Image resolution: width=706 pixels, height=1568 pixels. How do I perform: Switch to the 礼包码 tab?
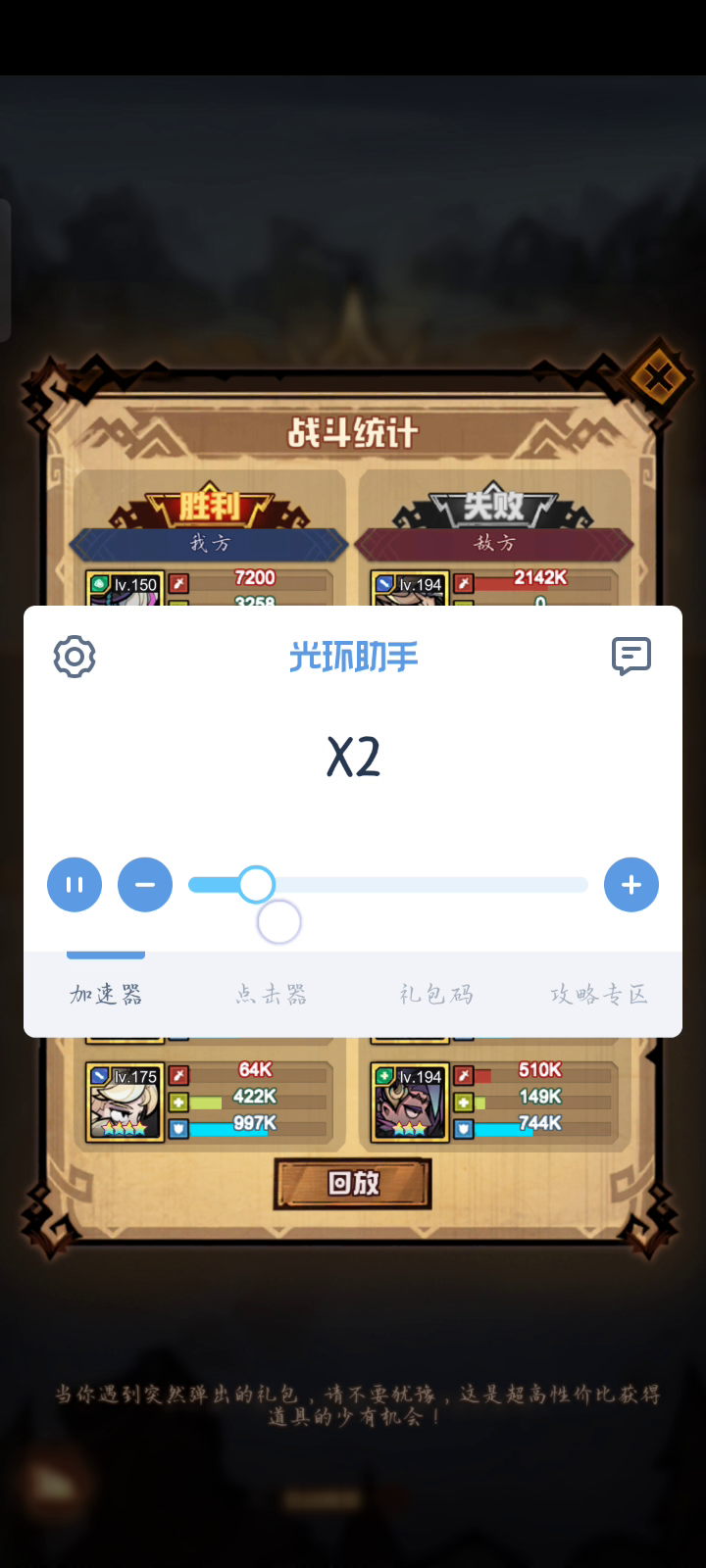pyautogui.click(x=436, y=995)
